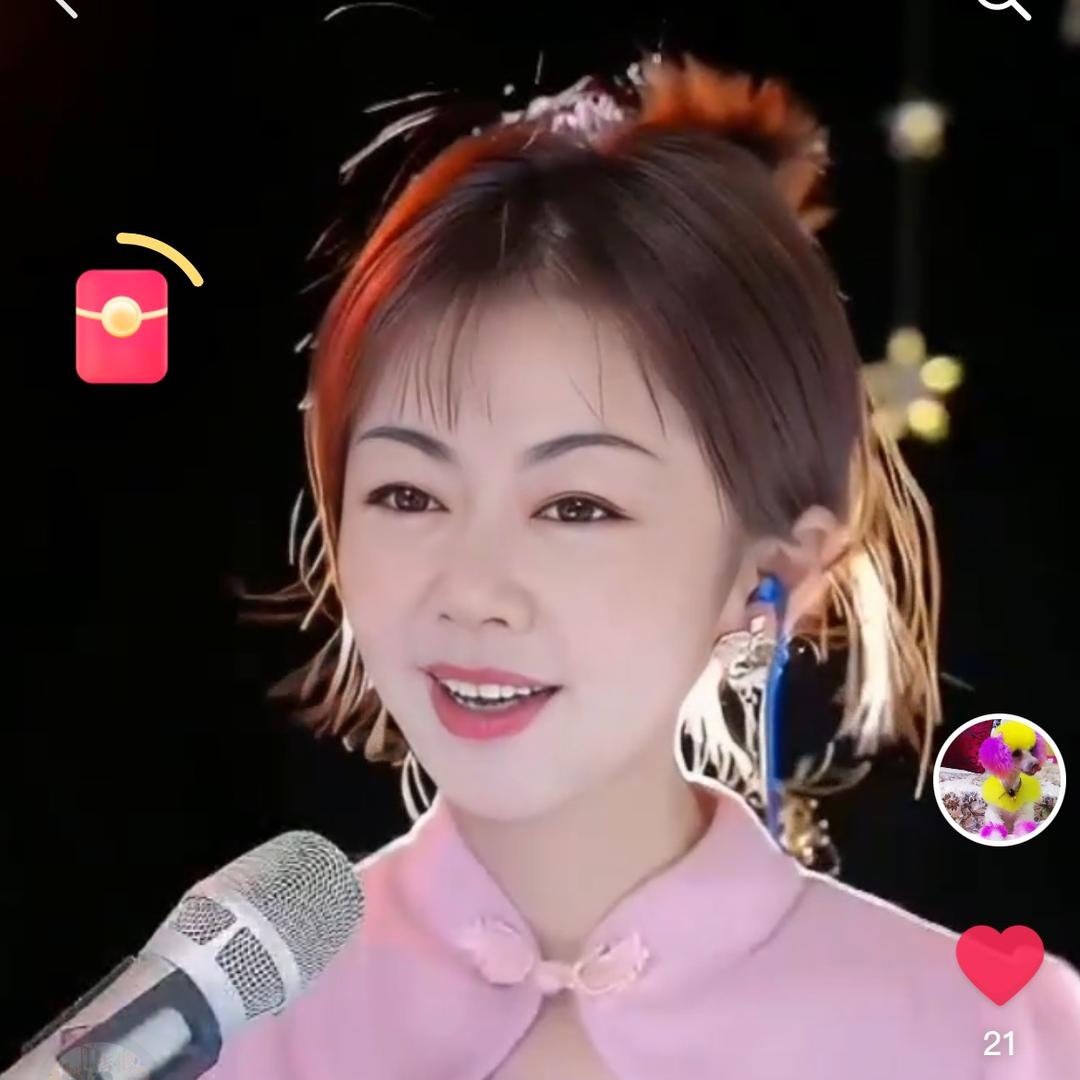The image size is (1080, 1080).
Task: Open the creator's profile avatar
Action: (999, 780)
